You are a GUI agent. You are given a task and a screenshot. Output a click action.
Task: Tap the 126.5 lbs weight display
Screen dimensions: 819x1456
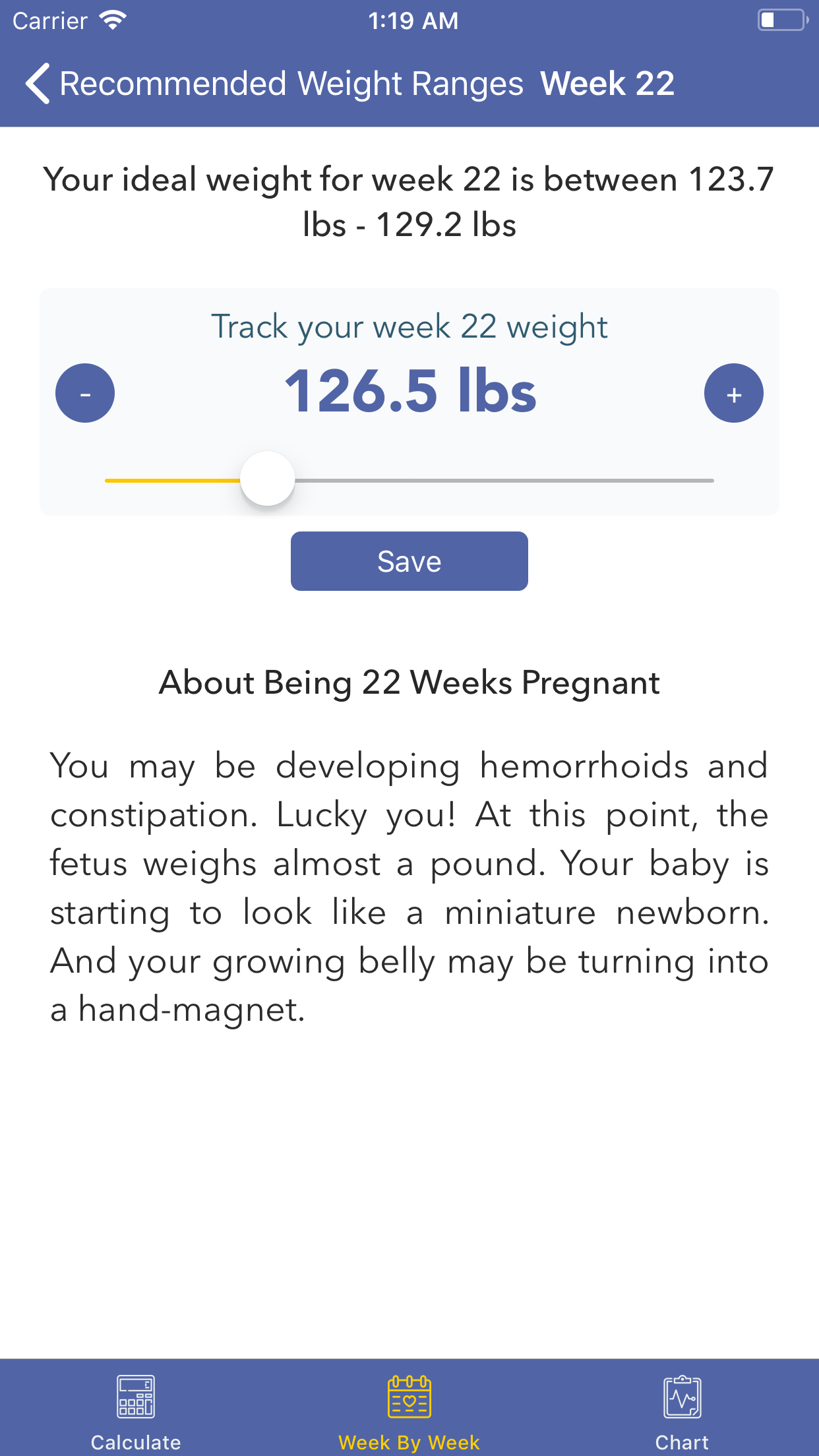[409, 392]
